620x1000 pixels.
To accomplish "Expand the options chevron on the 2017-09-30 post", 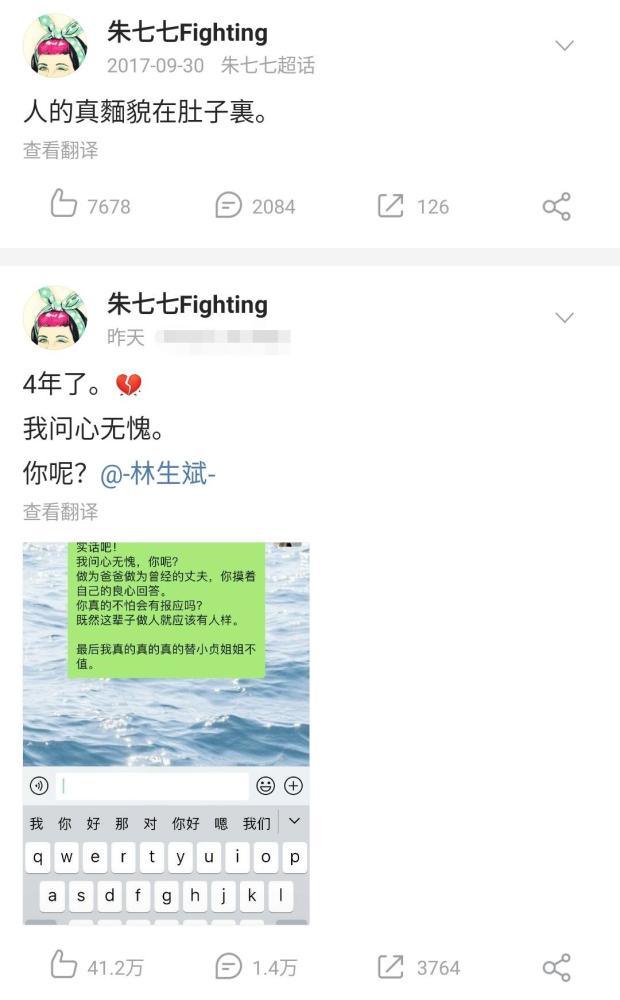I will pyautogui.click(x=565, y=45).
